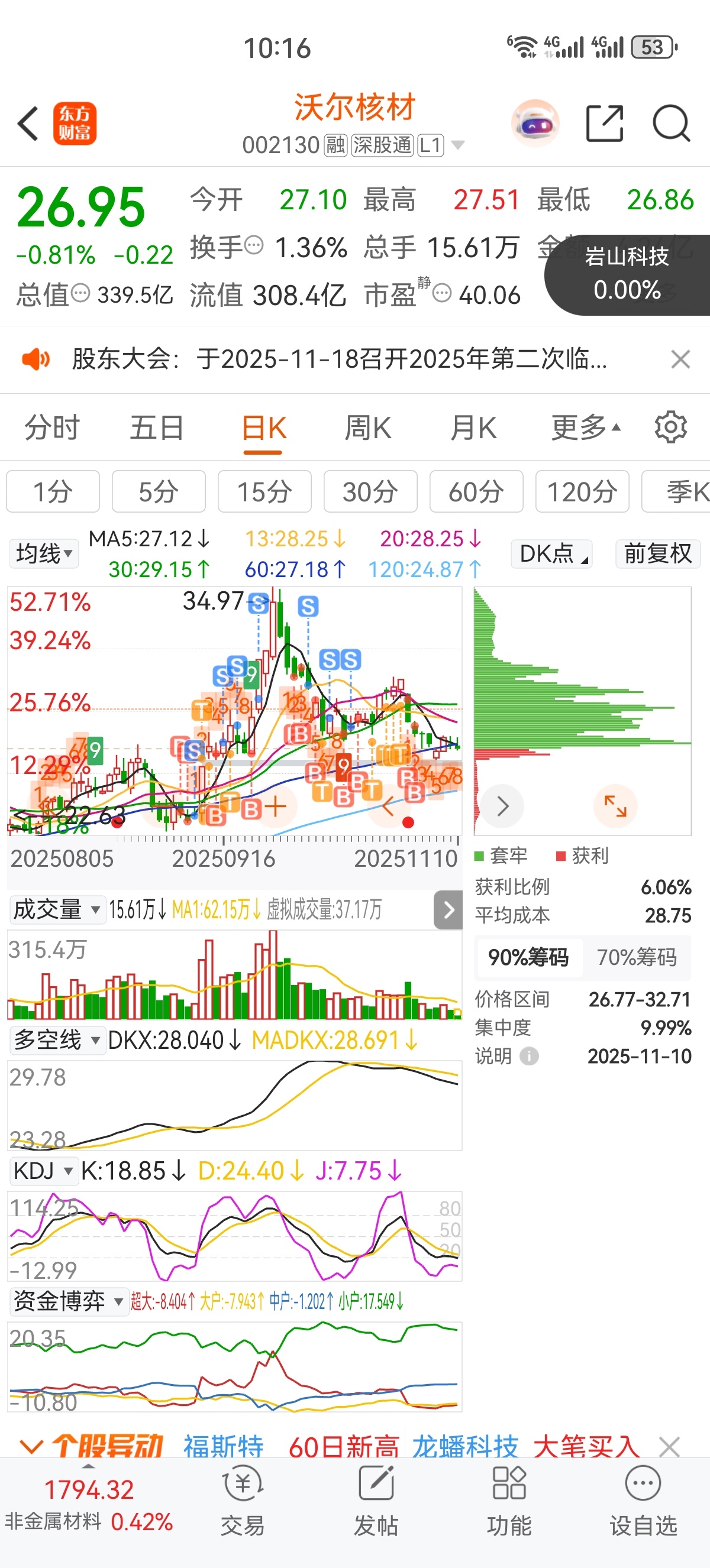Image resolution: width=710 pixels, height=1568 pixels.
Task: Choose the 60分 interval chip
Action: pyautogui.click(x=476, y=492)
